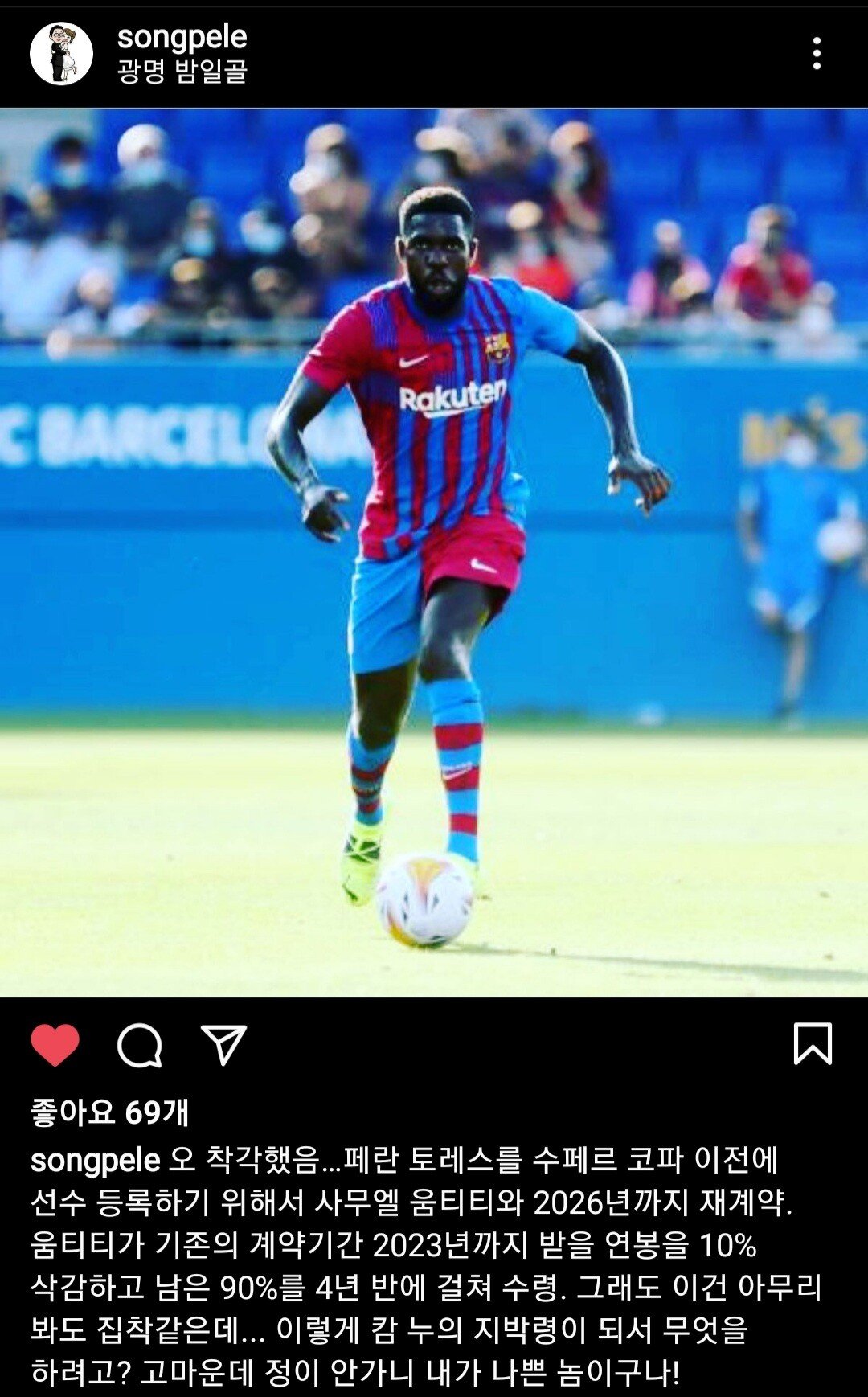Open the 광명 밤일골 location tag
Screen dimensions: 868x1397
[182, 72]
